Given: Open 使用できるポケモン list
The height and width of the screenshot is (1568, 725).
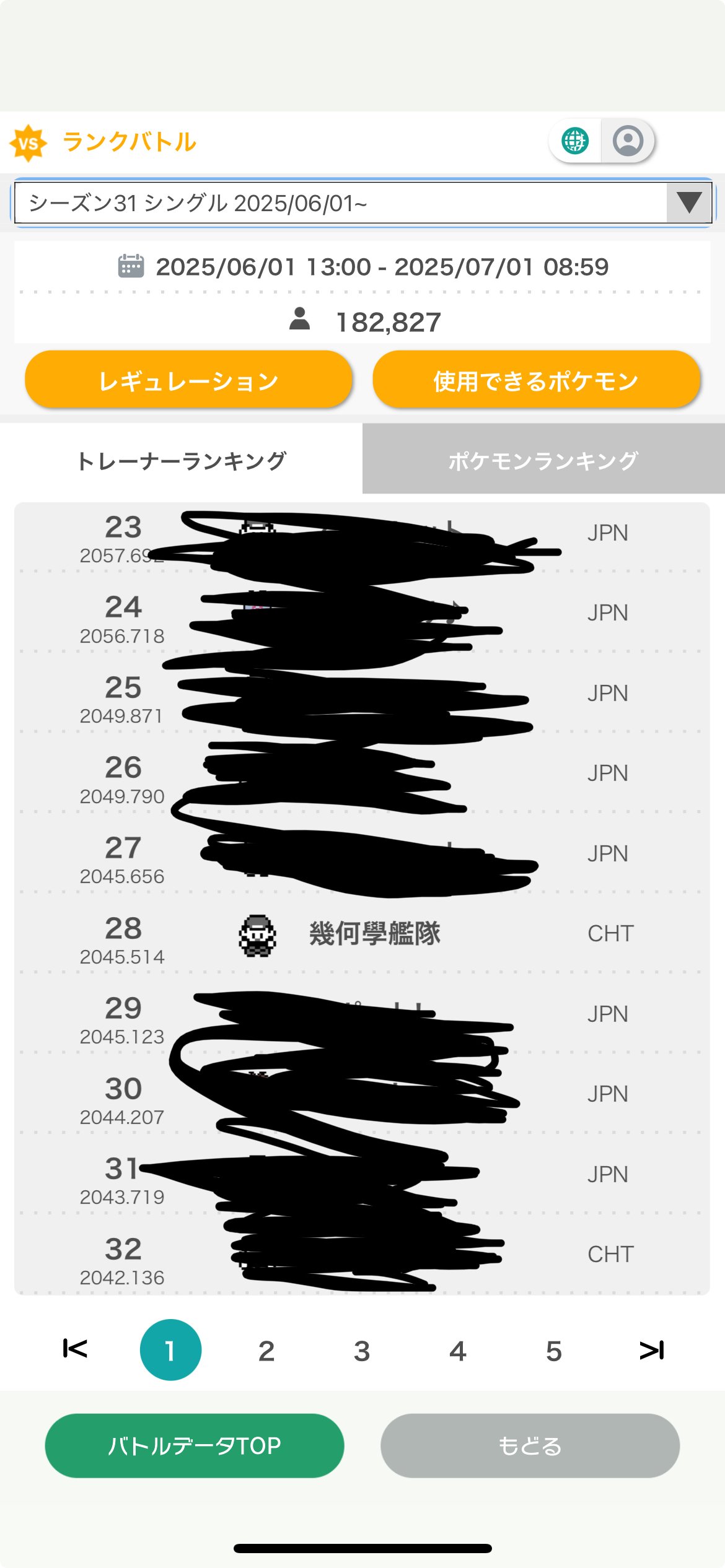Looking at the screenshot, I should click(535, 380).
